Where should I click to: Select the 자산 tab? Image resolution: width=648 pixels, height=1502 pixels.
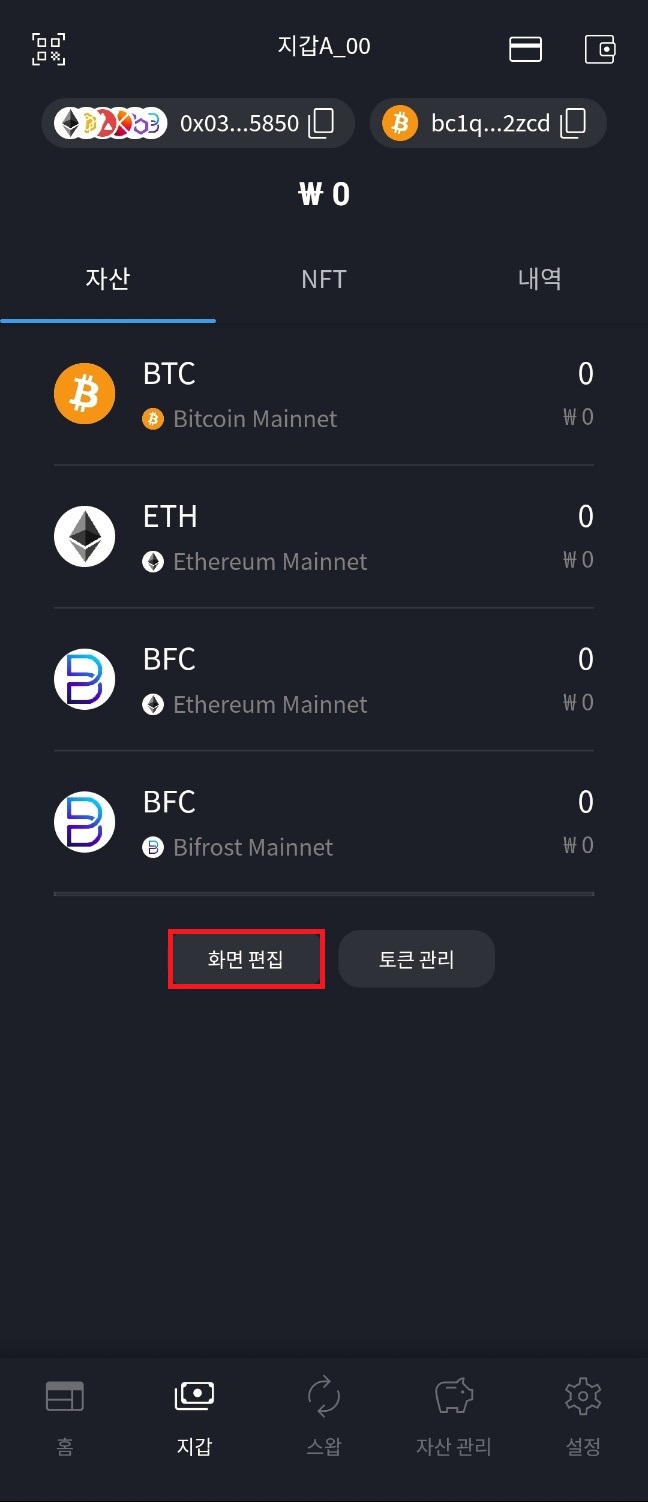point(108,279)
